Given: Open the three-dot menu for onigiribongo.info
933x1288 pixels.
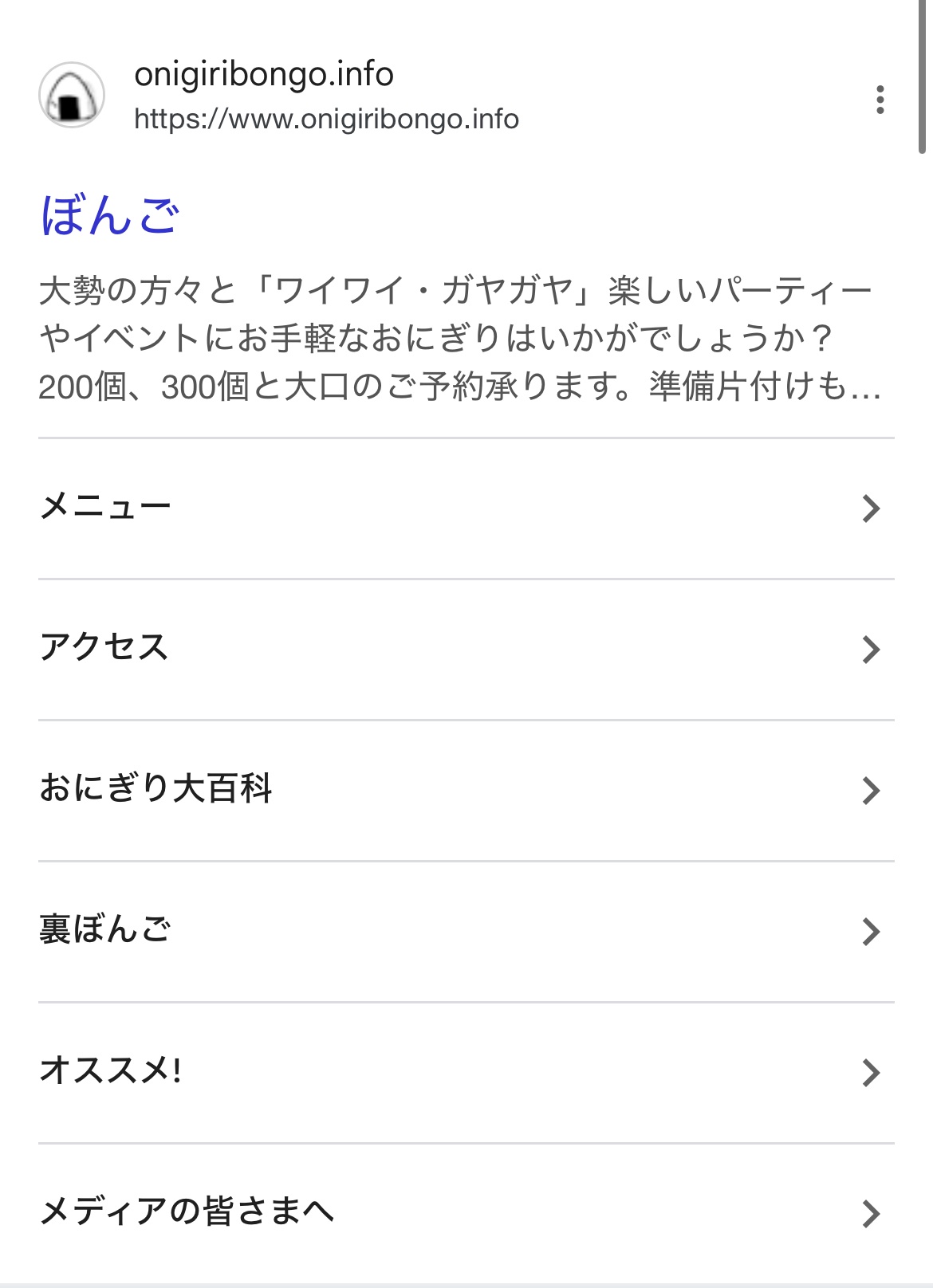Looking at the screenshot, I should [x=880, y=100].
